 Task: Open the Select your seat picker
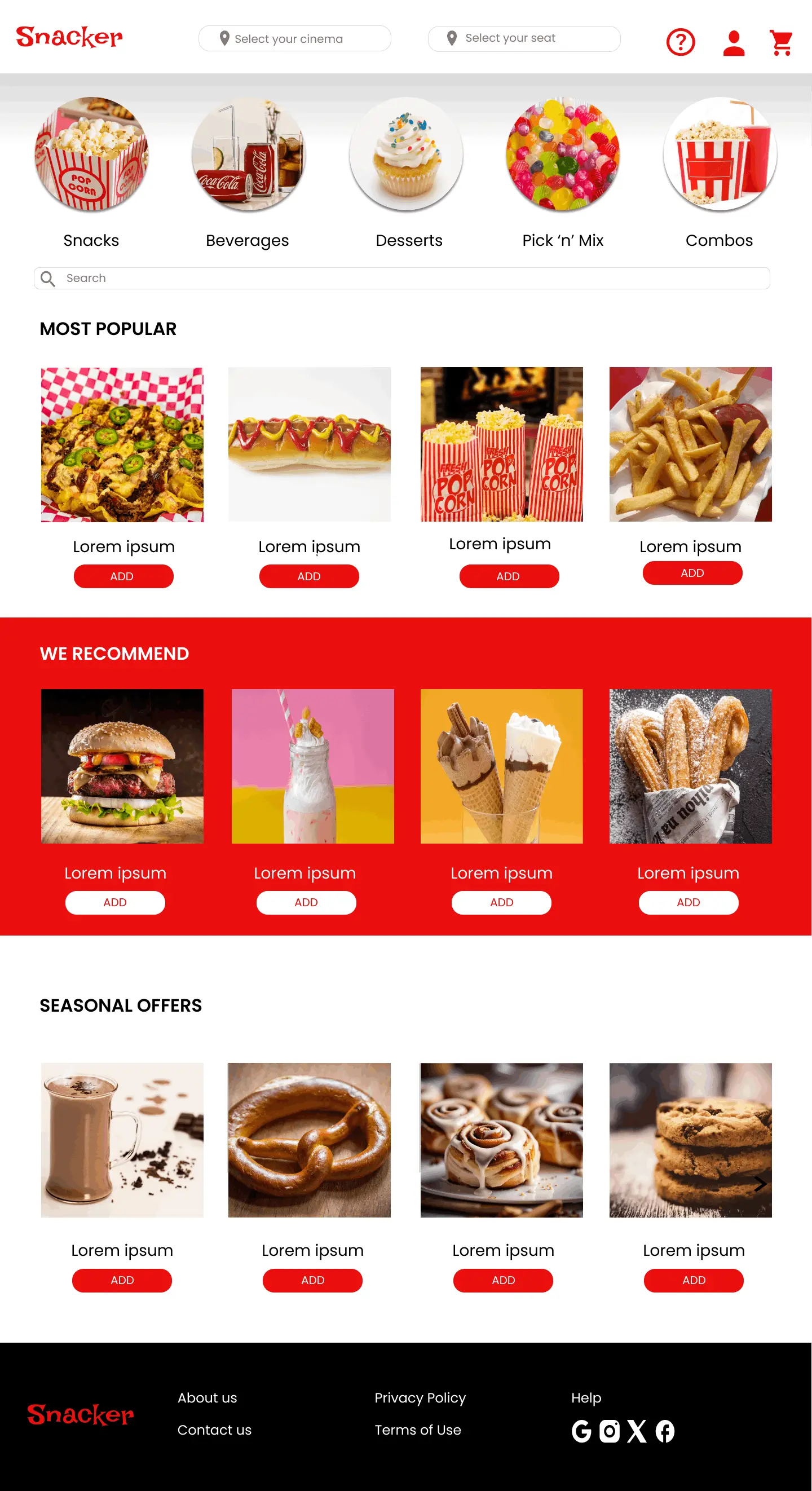(524, 39)
